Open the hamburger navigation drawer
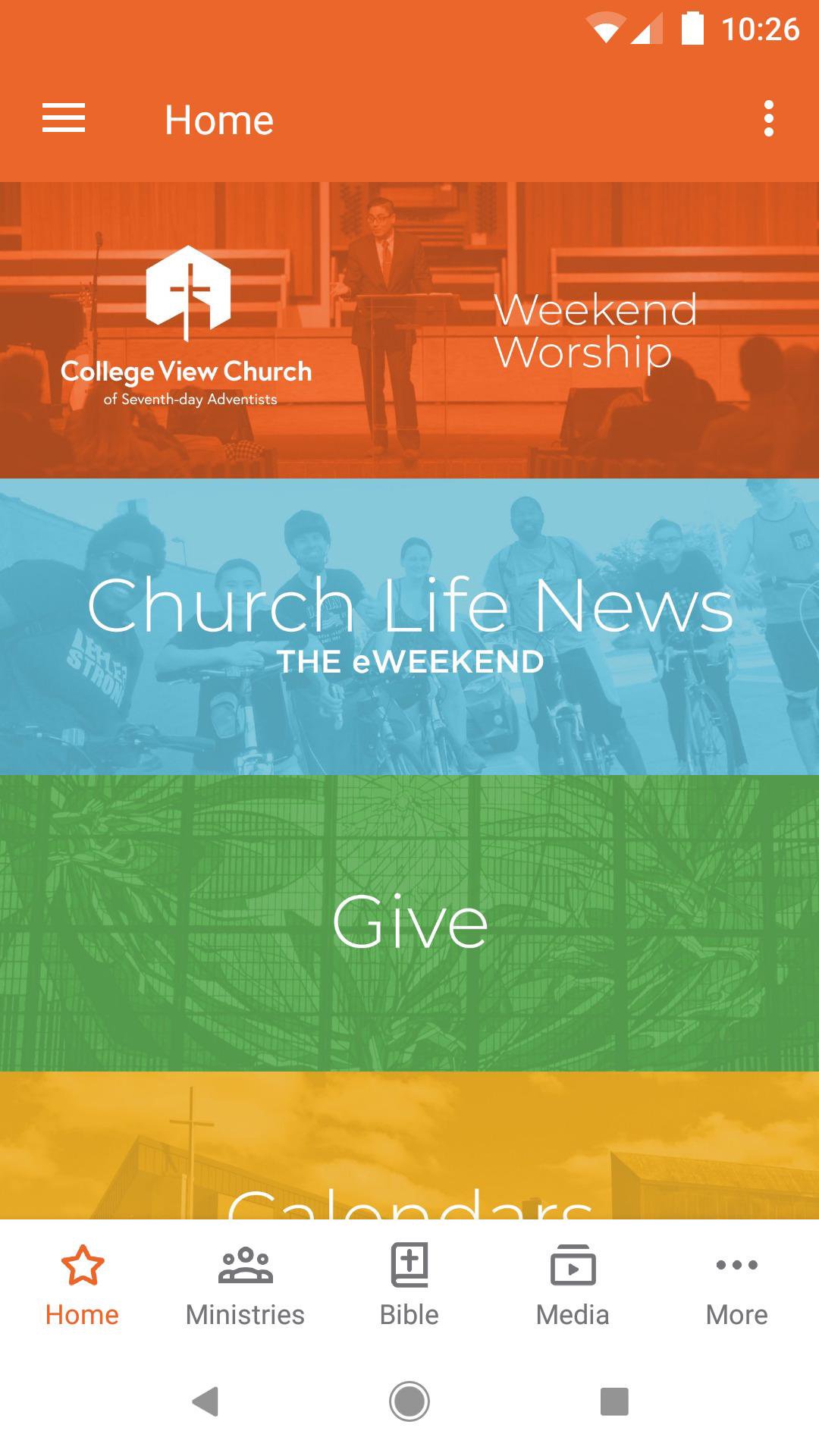The width and height of the screenshot is (819, 1456). pyautogui.click(x=64, y=119)
